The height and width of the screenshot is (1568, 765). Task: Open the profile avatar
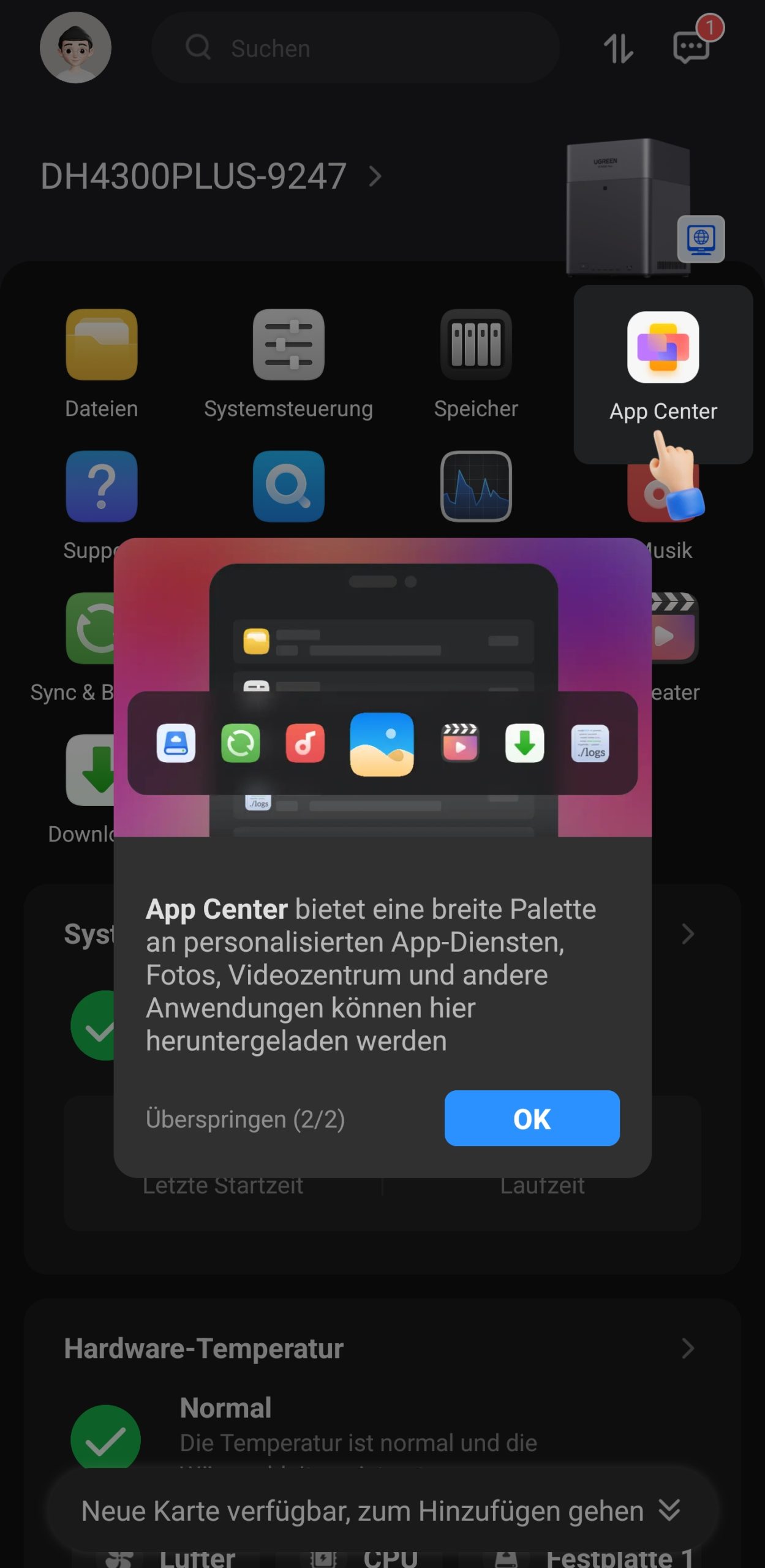75,47
